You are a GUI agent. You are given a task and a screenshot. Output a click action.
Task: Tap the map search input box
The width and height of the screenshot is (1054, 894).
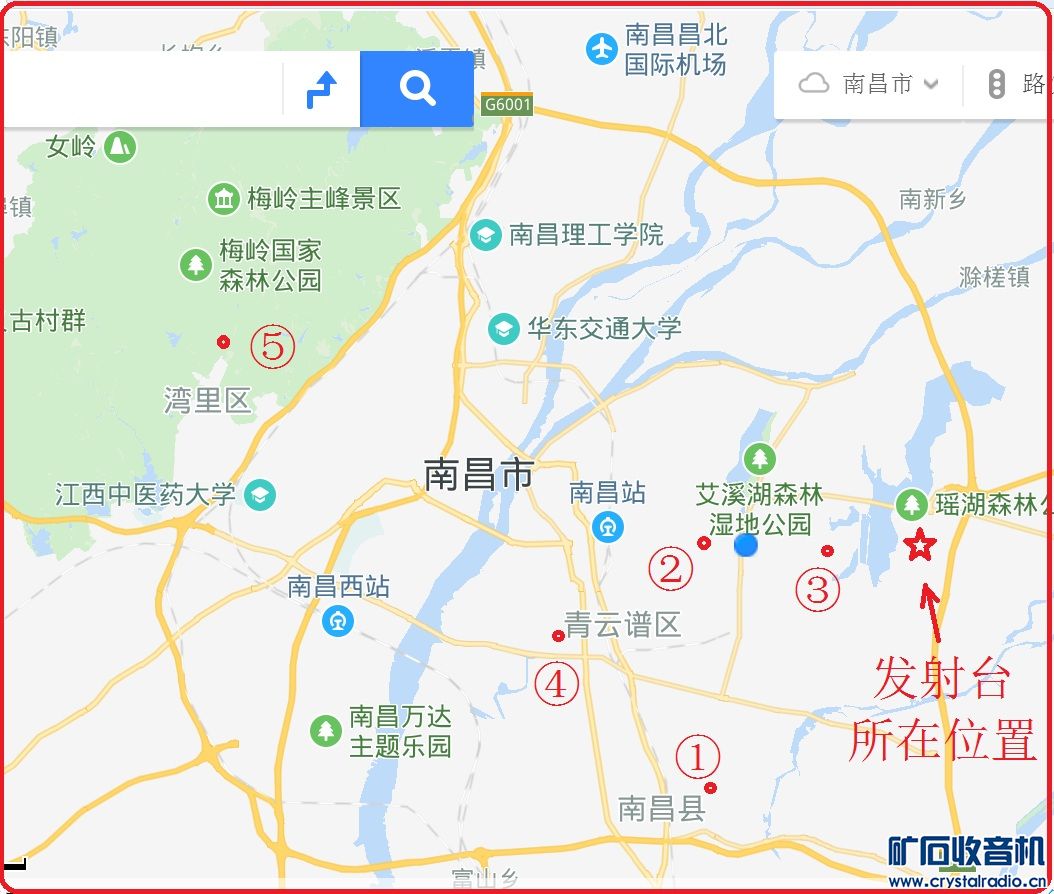click(x=140, y=90)
